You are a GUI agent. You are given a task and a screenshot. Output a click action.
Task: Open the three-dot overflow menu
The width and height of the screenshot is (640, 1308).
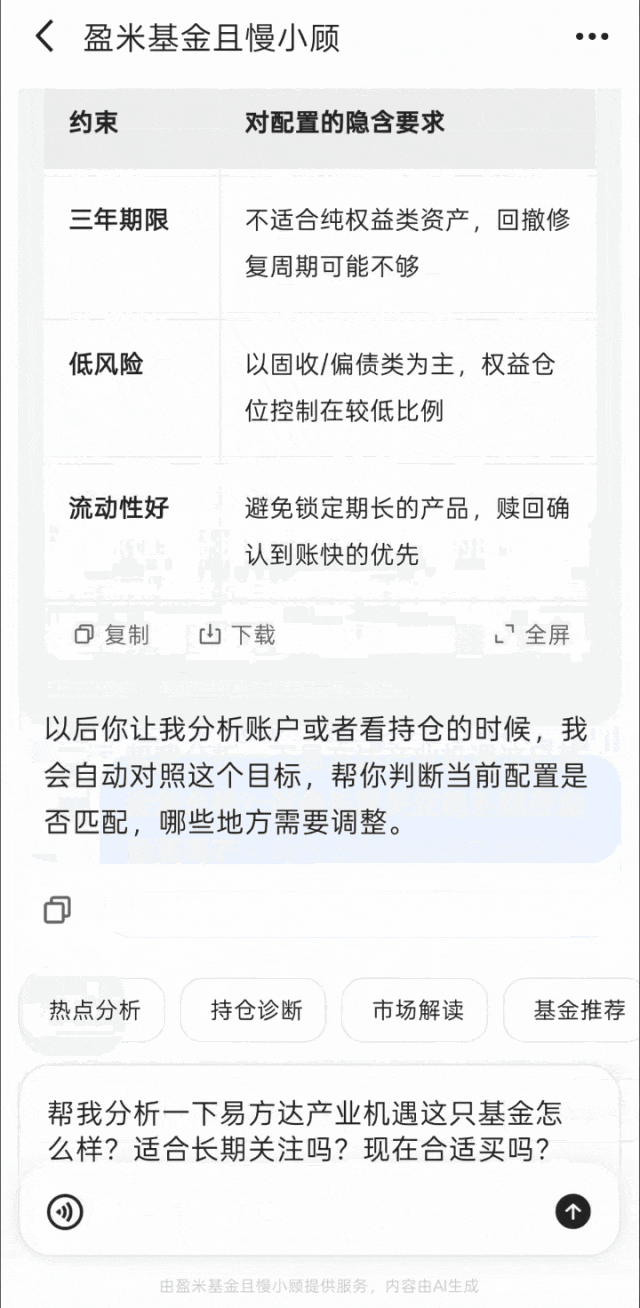pos(591,37)
